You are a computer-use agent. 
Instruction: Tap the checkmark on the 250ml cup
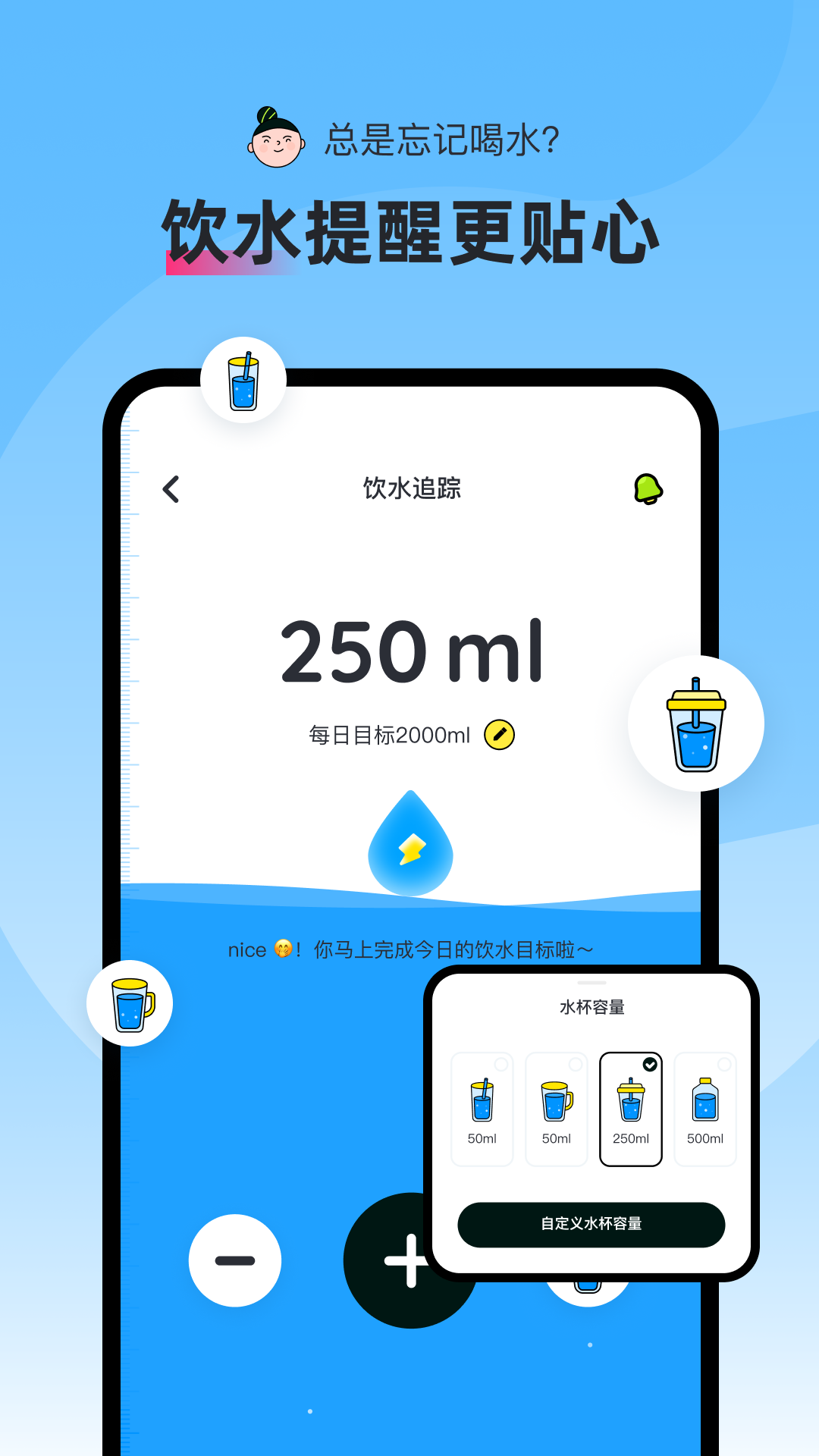click(649, 1065)
